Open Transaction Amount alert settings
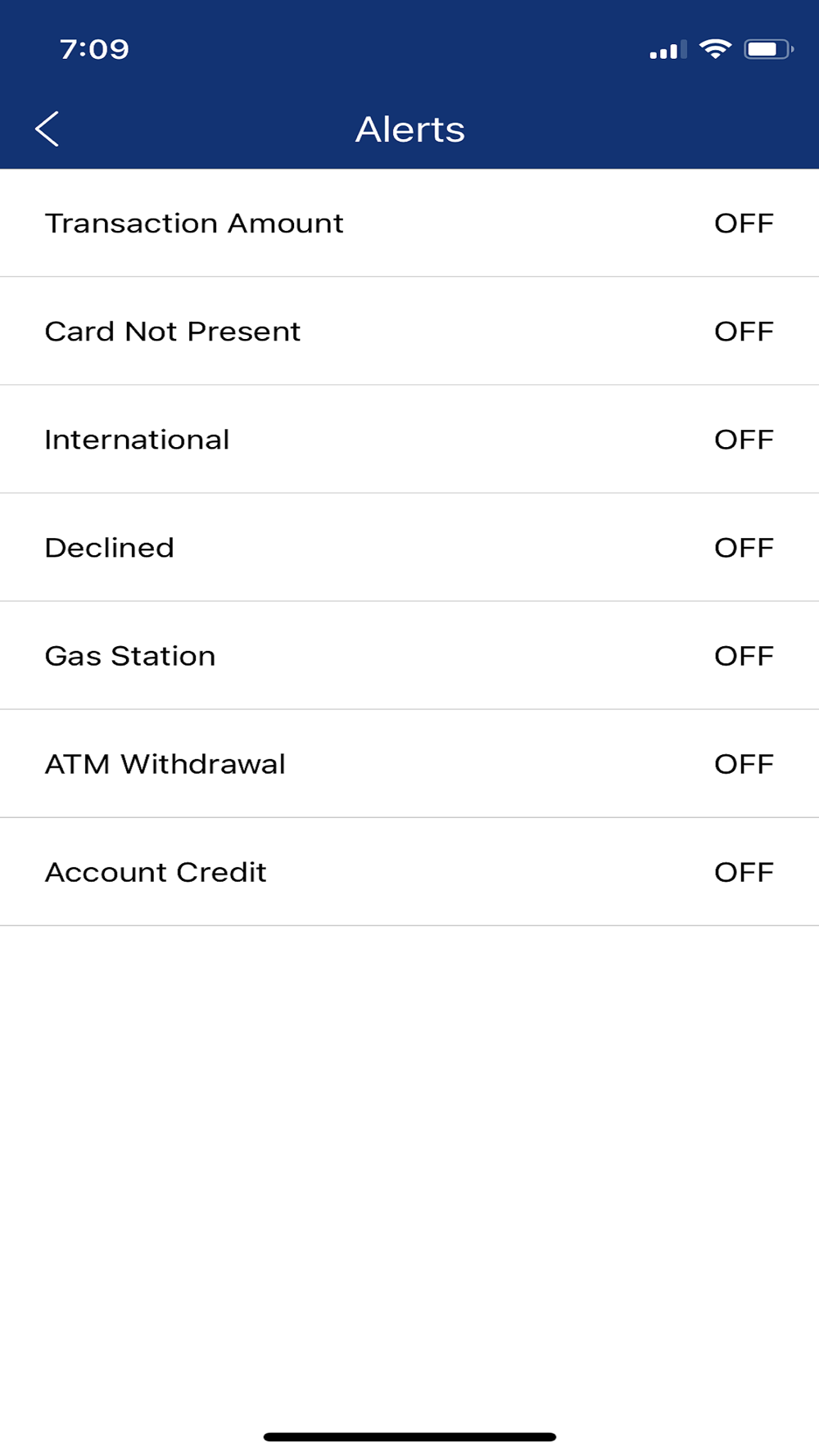This screenshot has height=1456, width=819. click(x=409, y=223)
